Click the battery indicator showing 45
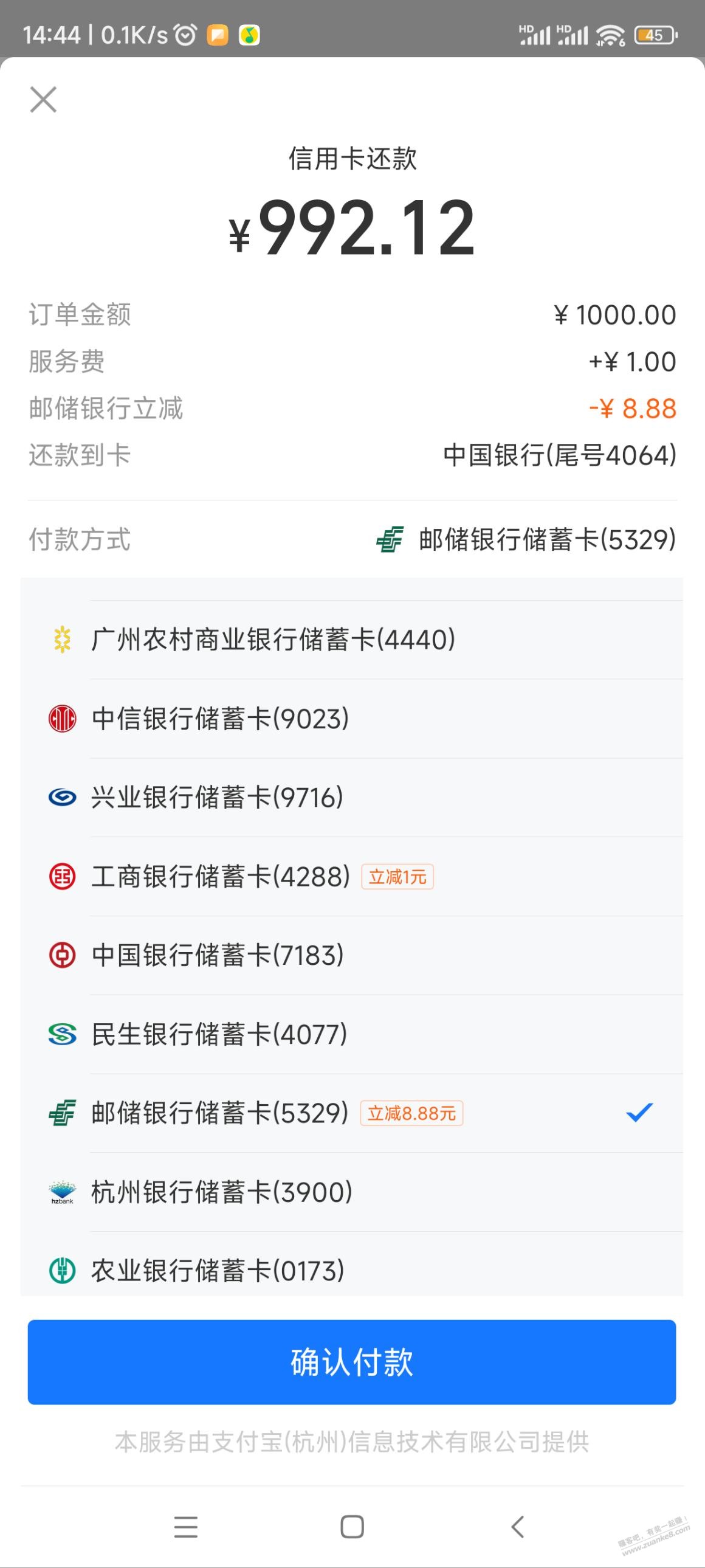 (x=654, y=35)
